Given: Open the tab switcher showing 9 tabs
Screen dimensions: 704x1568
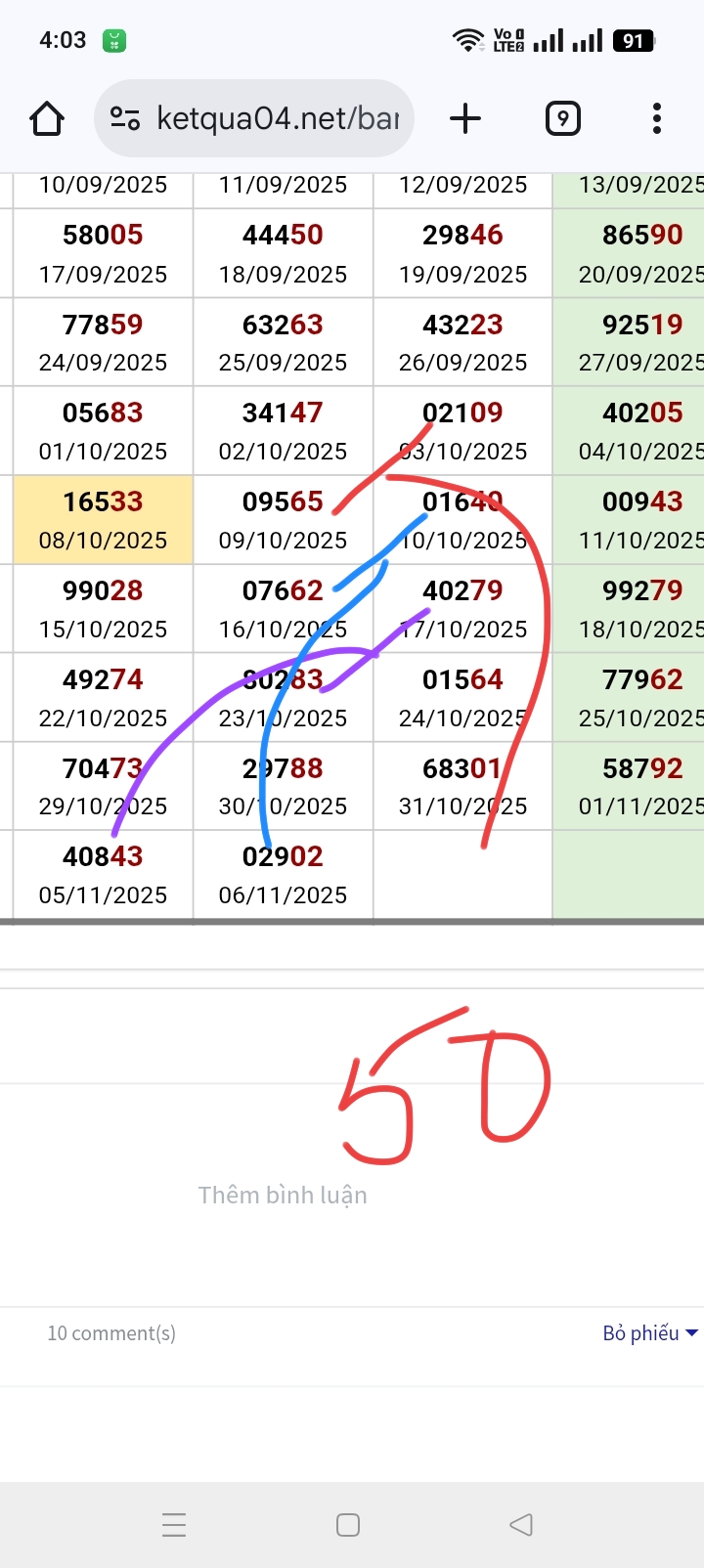Looking at the screenshot, I should [x=562, y=119].
